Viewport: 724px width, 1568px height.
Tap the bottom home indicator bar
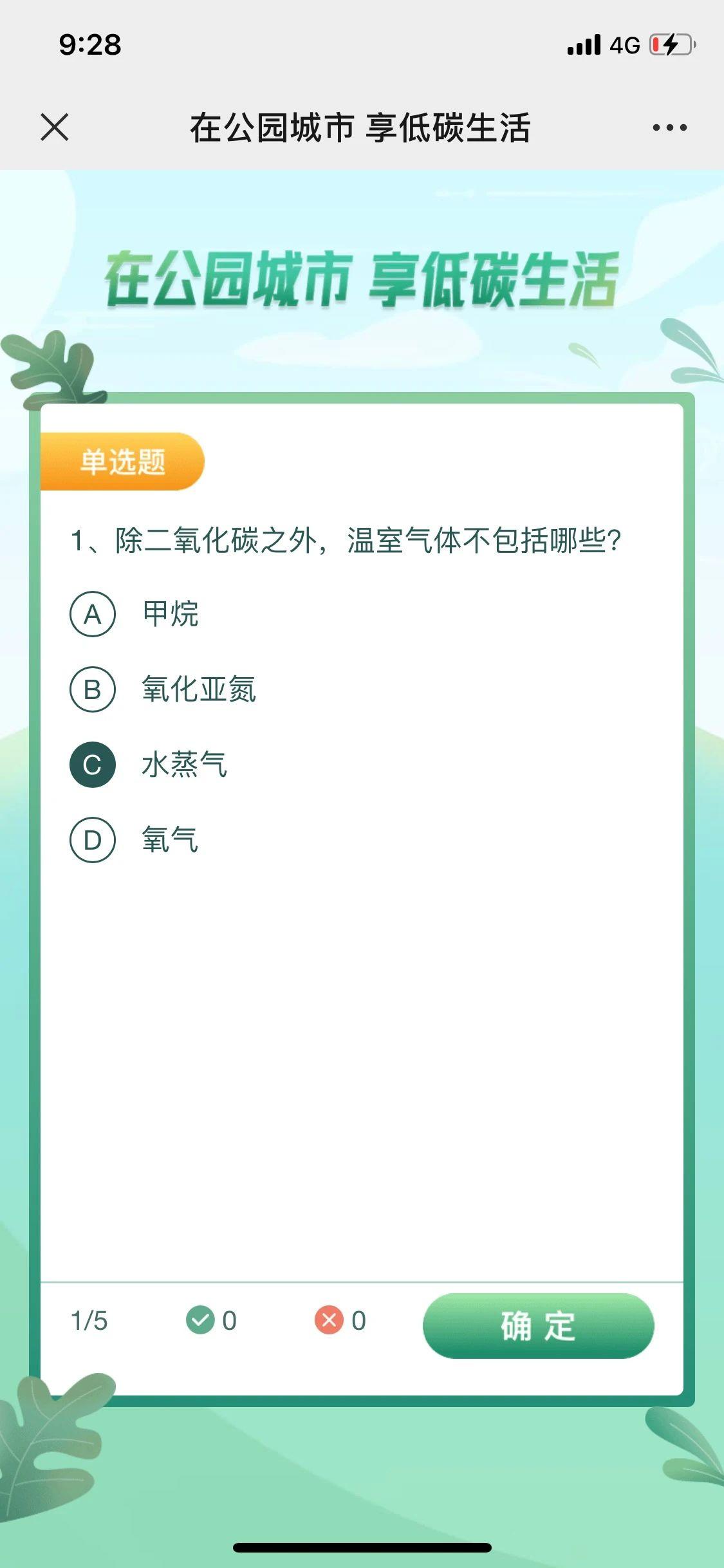[362, 1547]
